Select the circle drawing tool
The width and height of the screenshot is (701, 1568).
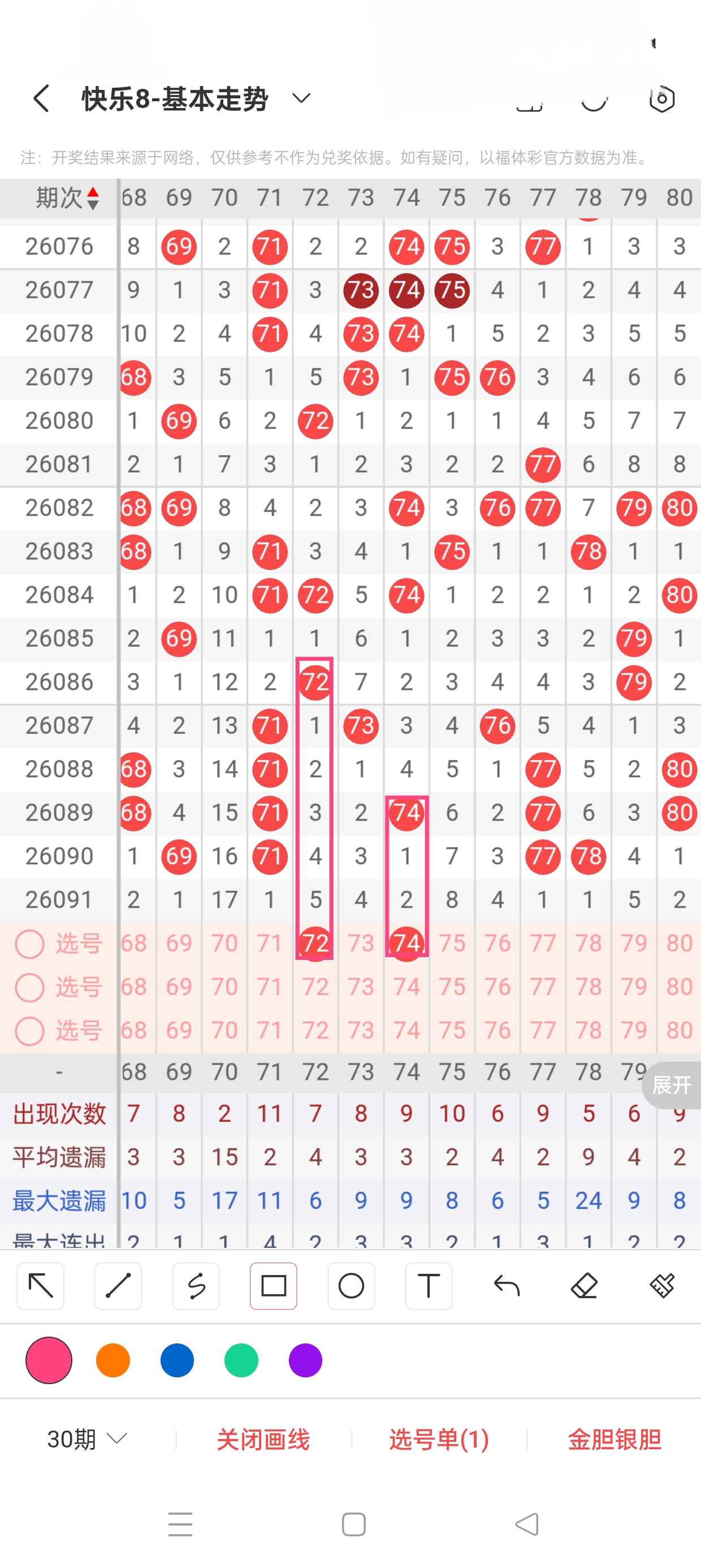[x=351, y=1286]
